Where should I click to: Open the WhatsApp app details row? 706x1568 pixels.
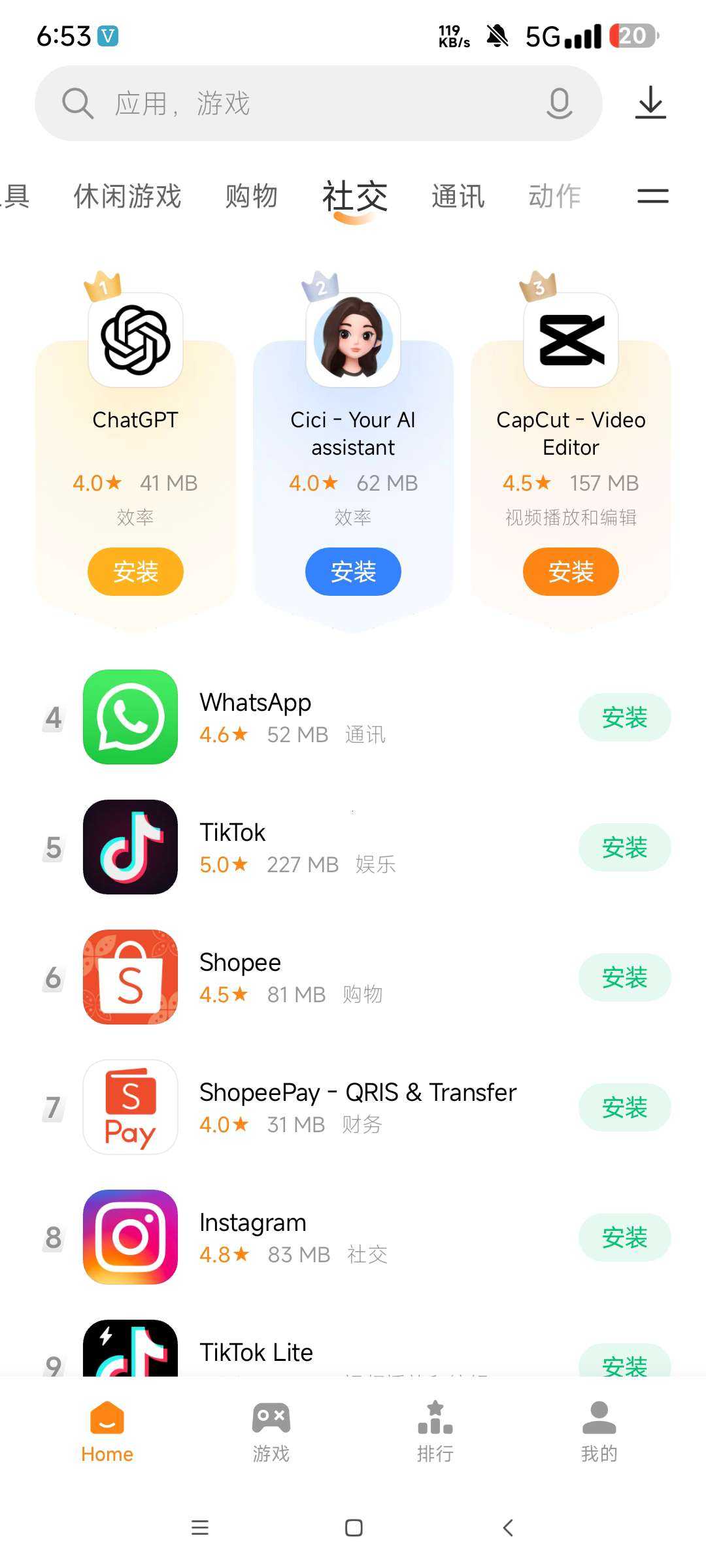[x=327, y=717]
